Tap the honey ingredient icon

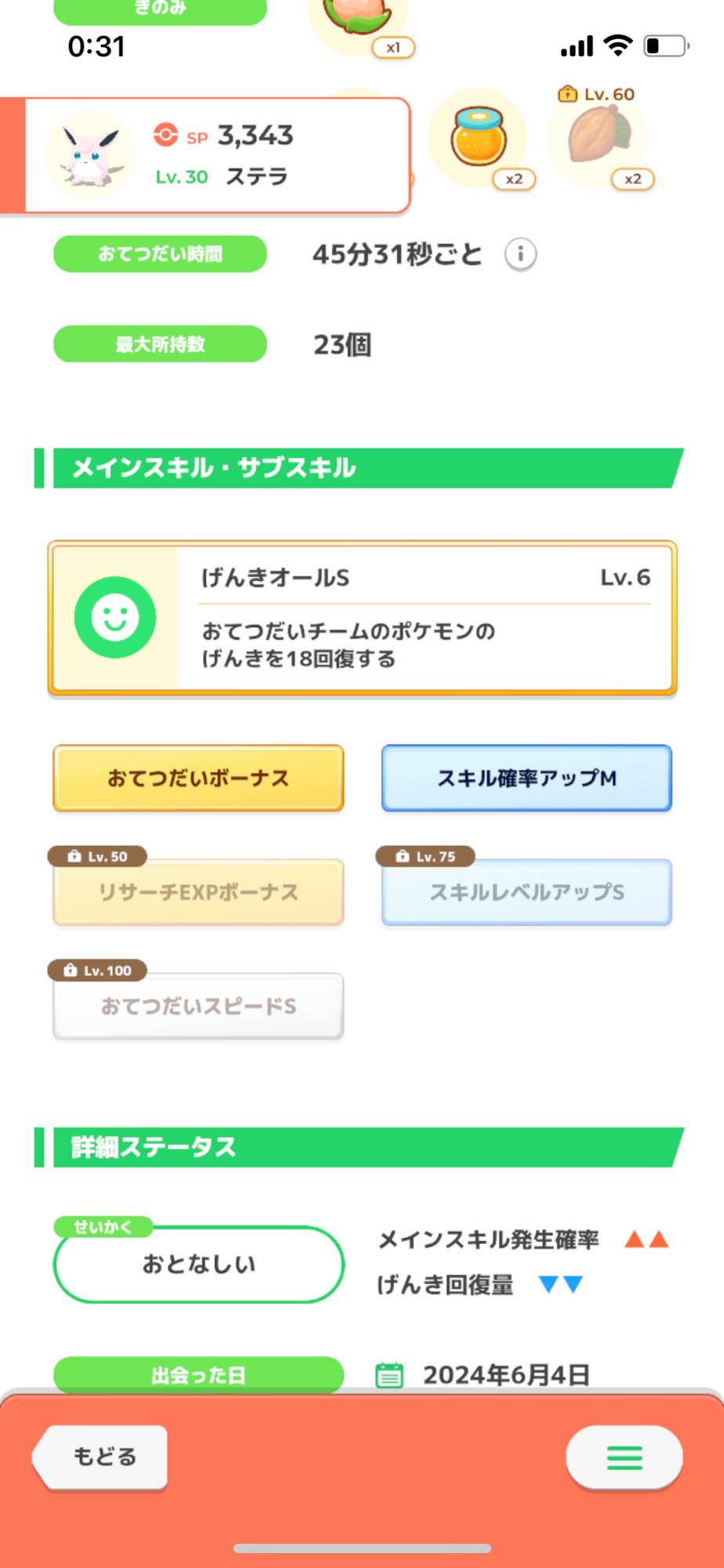point(478,138)
